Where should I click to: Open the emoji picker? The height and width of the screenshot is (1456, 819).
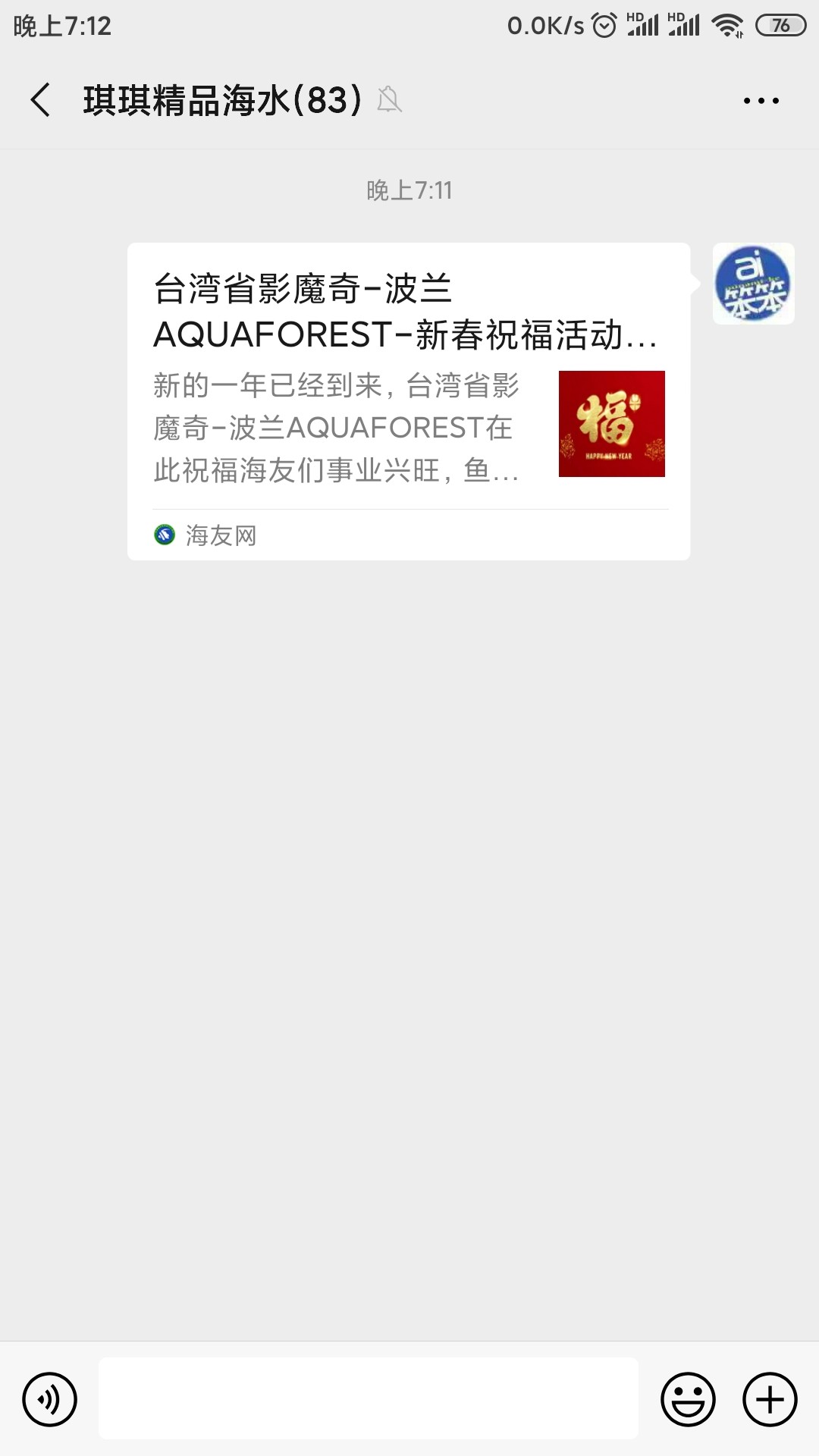688,1399
